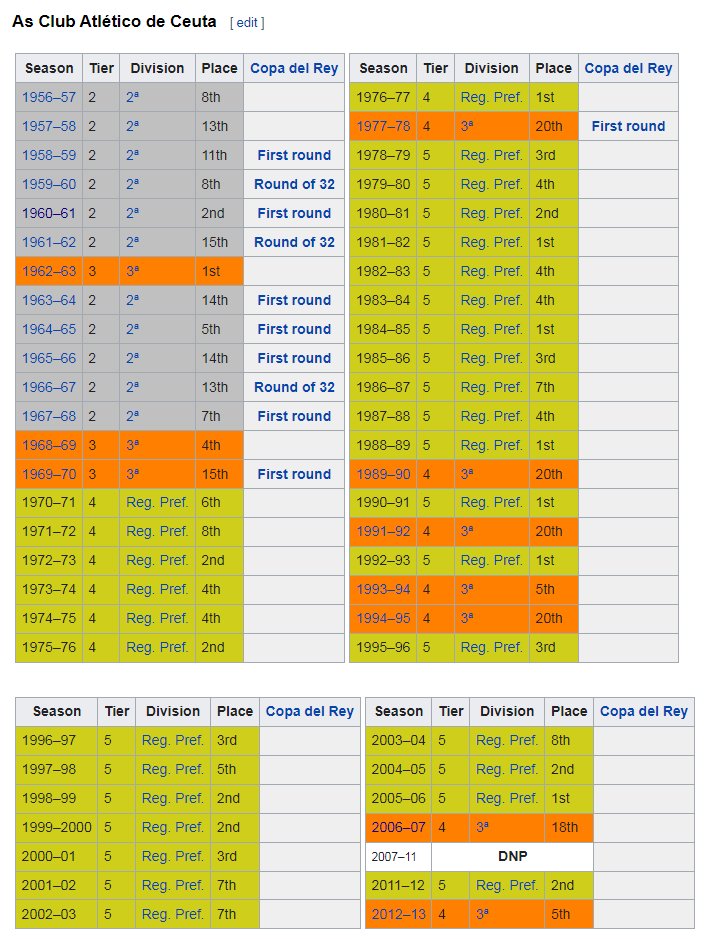This screenshot has width=709, height=939.
Task: Open the 1993–94 season link
Action: coord(383,590)
